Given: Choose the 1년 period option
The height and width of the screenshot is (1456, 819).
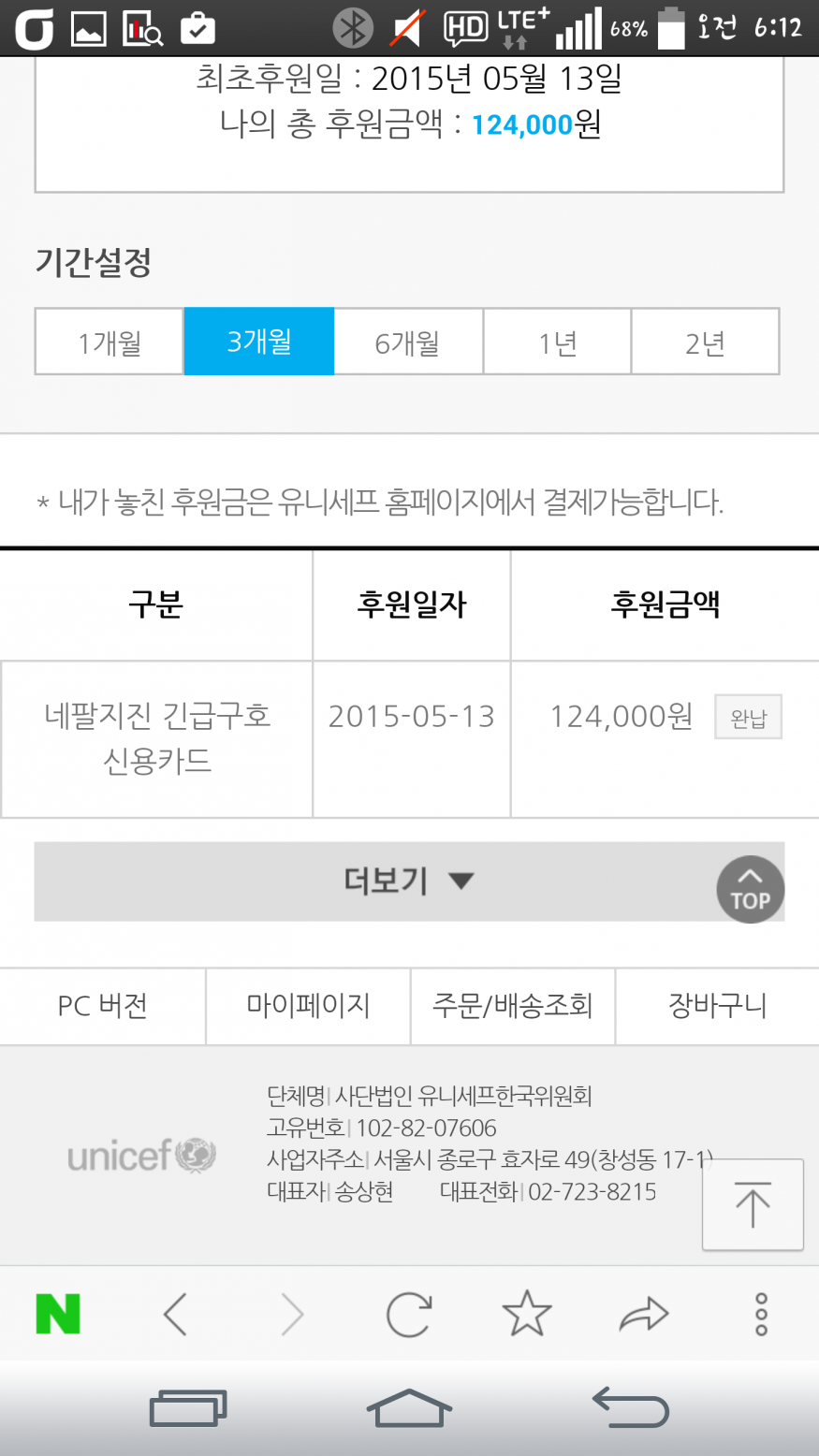Looking at the screenshot, I should click(558, 342).
